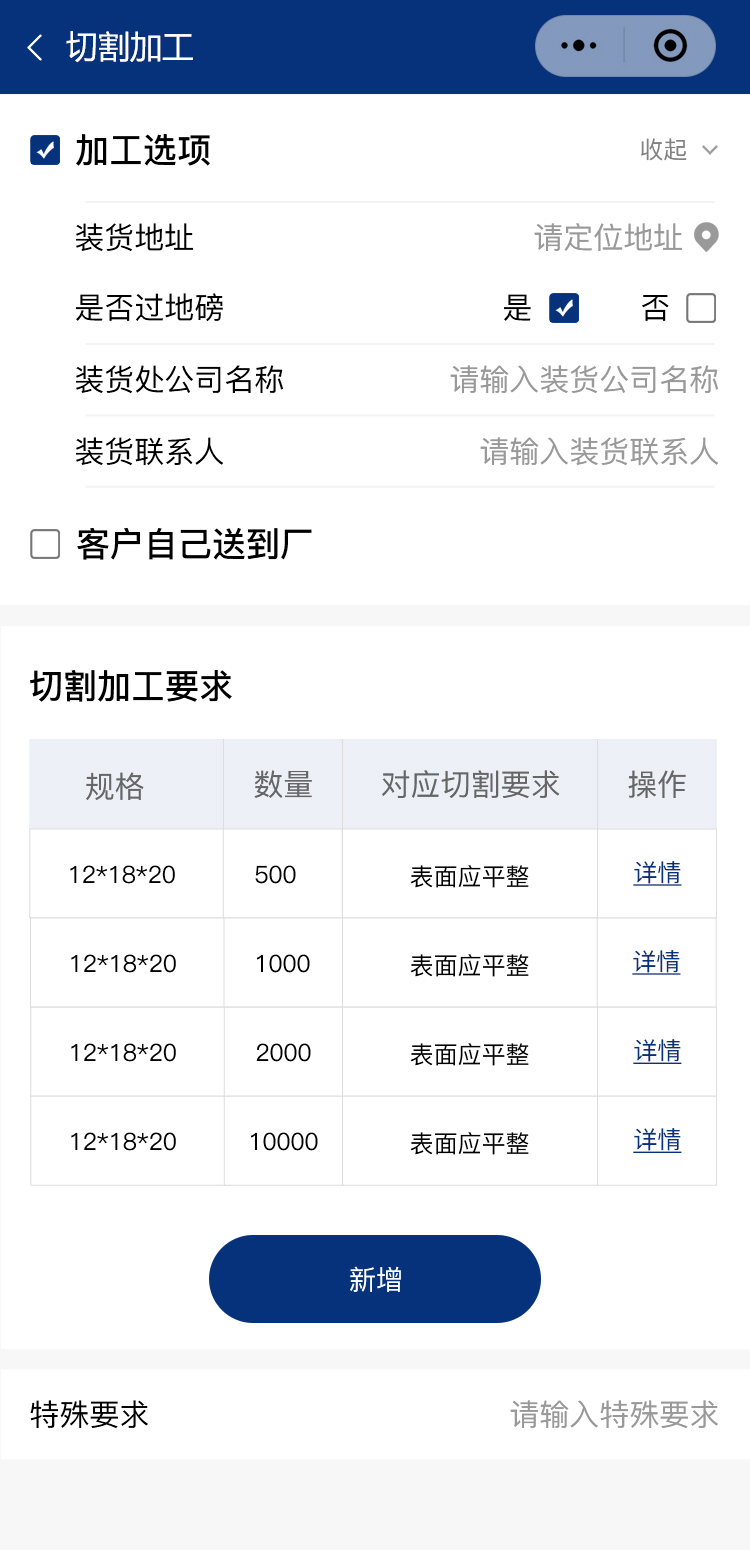Tick the 客户自己送到厂 checkbox
The image size is (750, 1550).
[45, 545]
